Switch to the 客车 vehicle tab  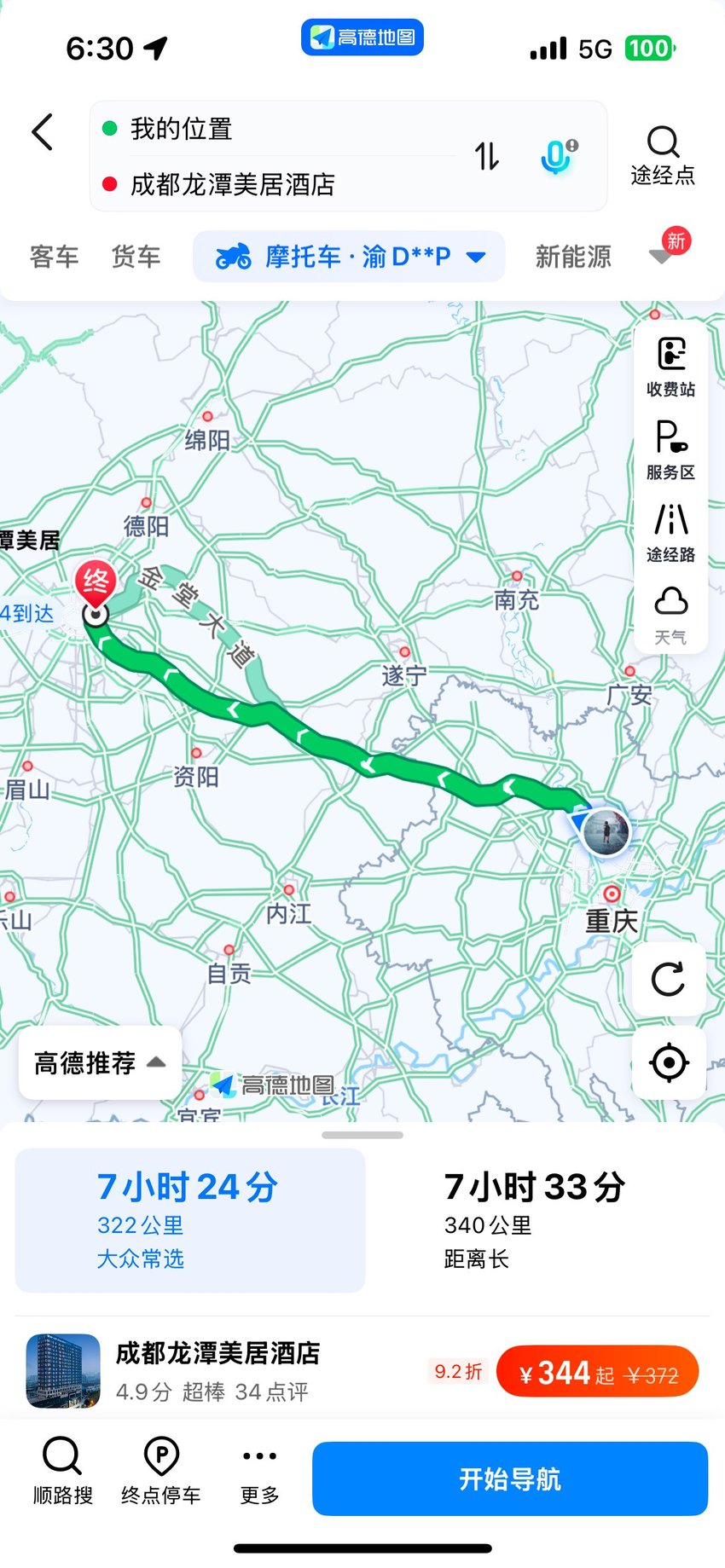tap(54, 256)
